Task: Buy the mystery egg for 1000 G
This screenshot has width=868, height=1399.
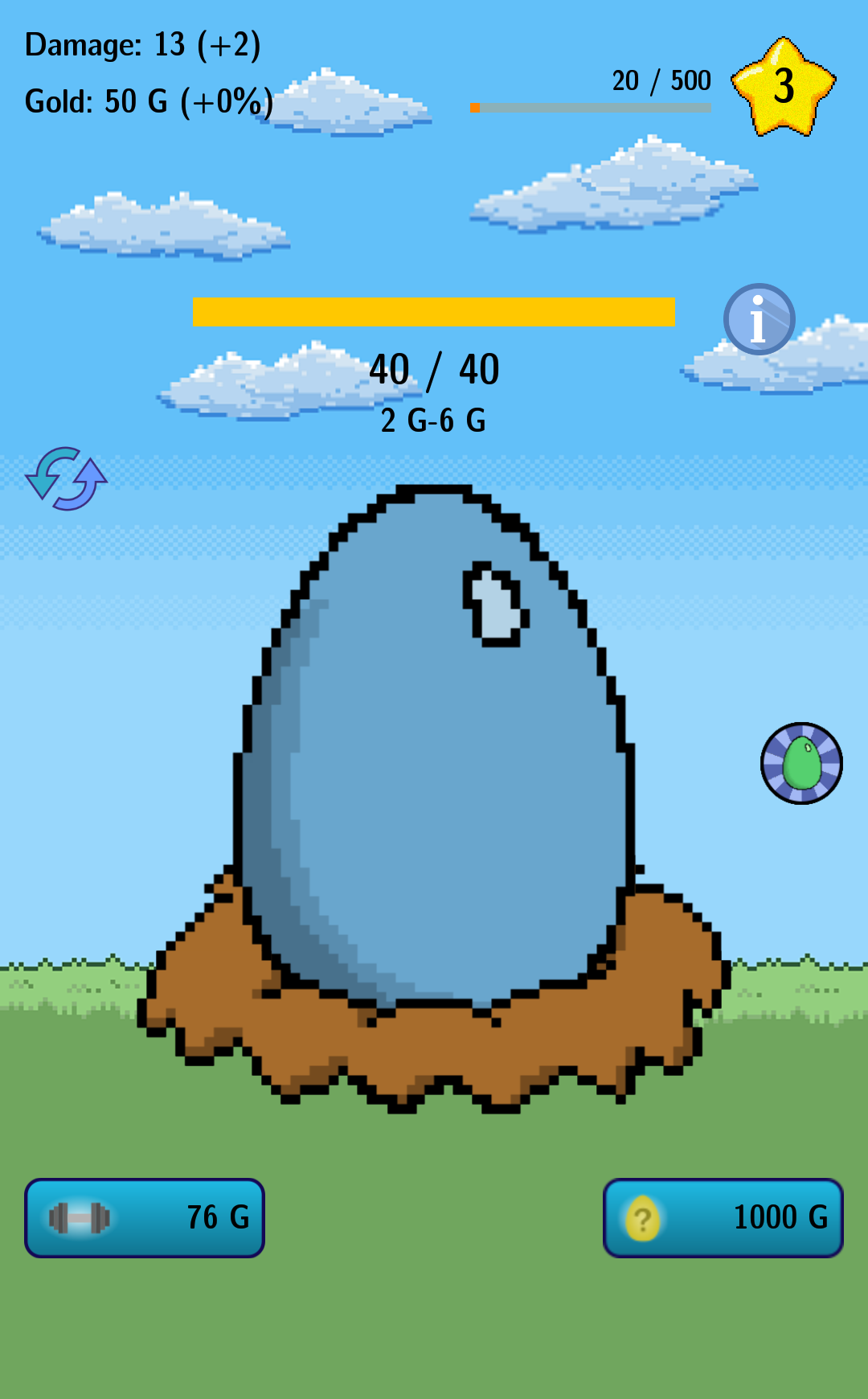Action: [x=723, y=1217]
